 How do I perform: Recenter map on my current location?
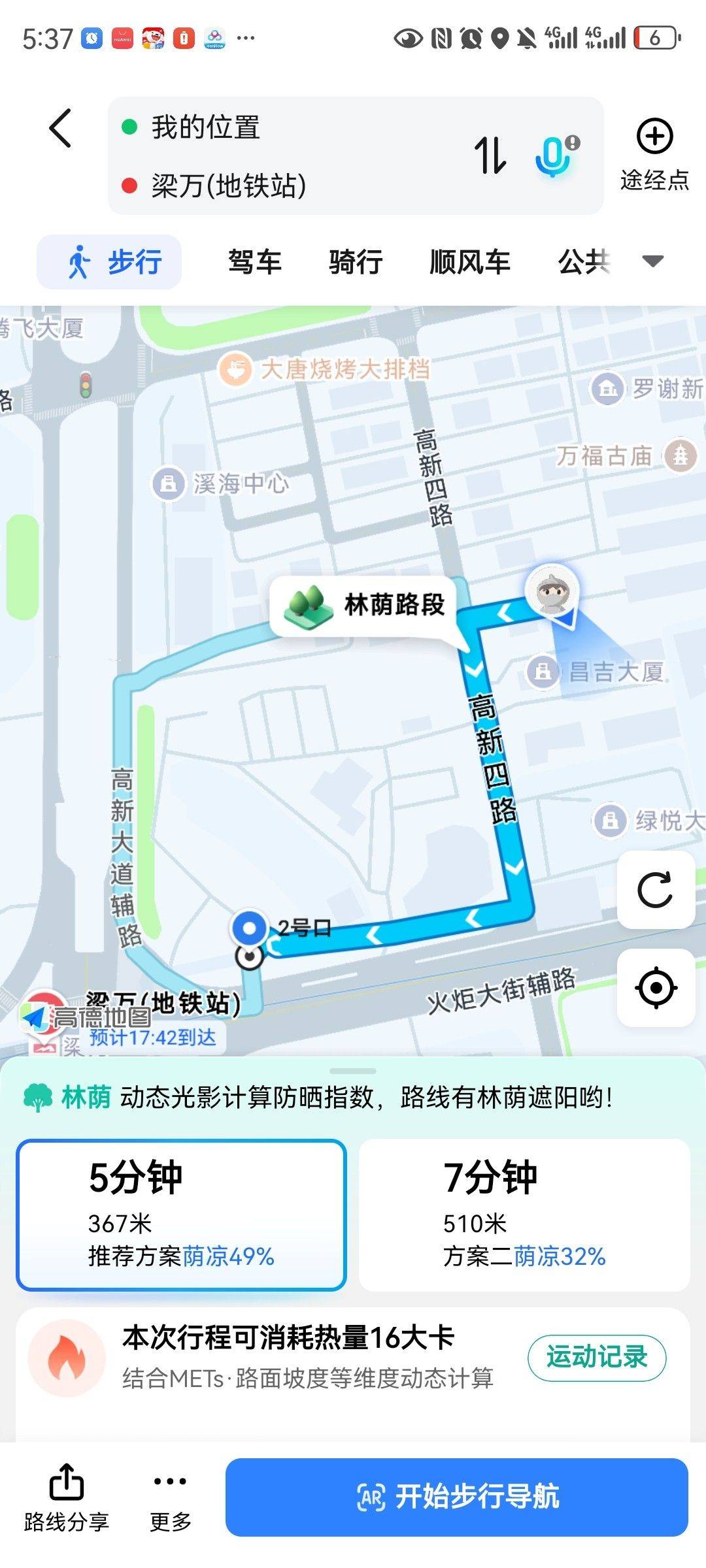655,987
